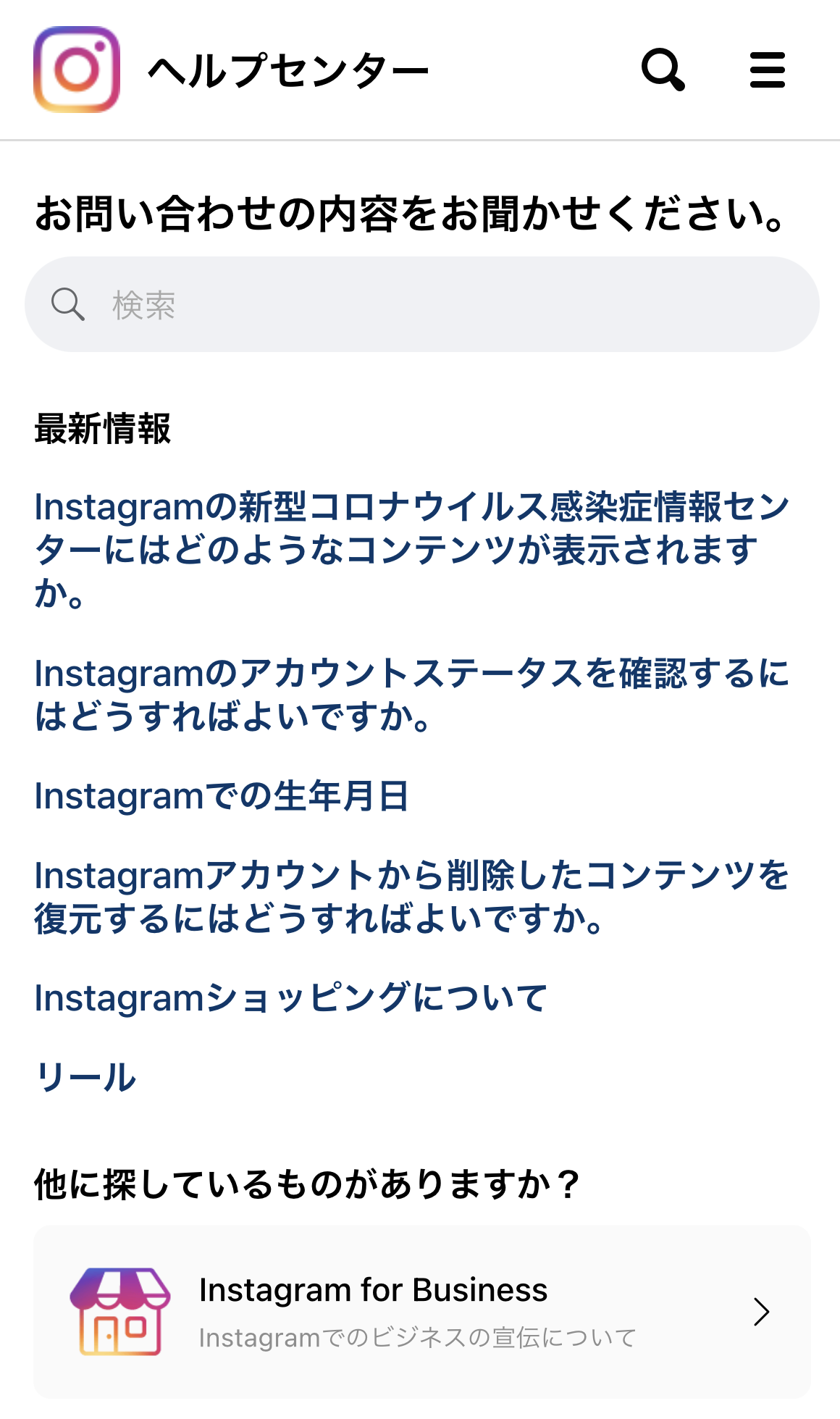Open the 削除したコンテンツを復元 article

pyautogui.click(x=411, y=897)
